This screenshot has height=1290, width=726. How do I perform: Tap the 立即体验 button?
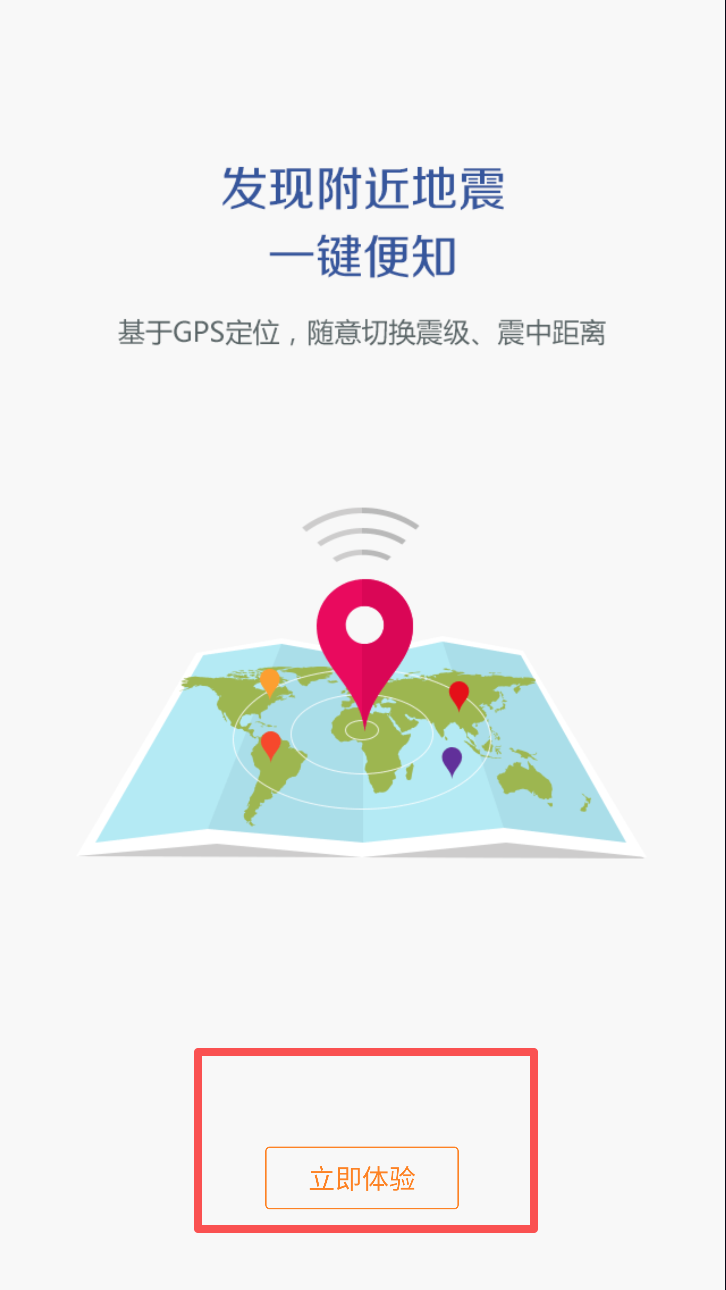(362, 1178)
